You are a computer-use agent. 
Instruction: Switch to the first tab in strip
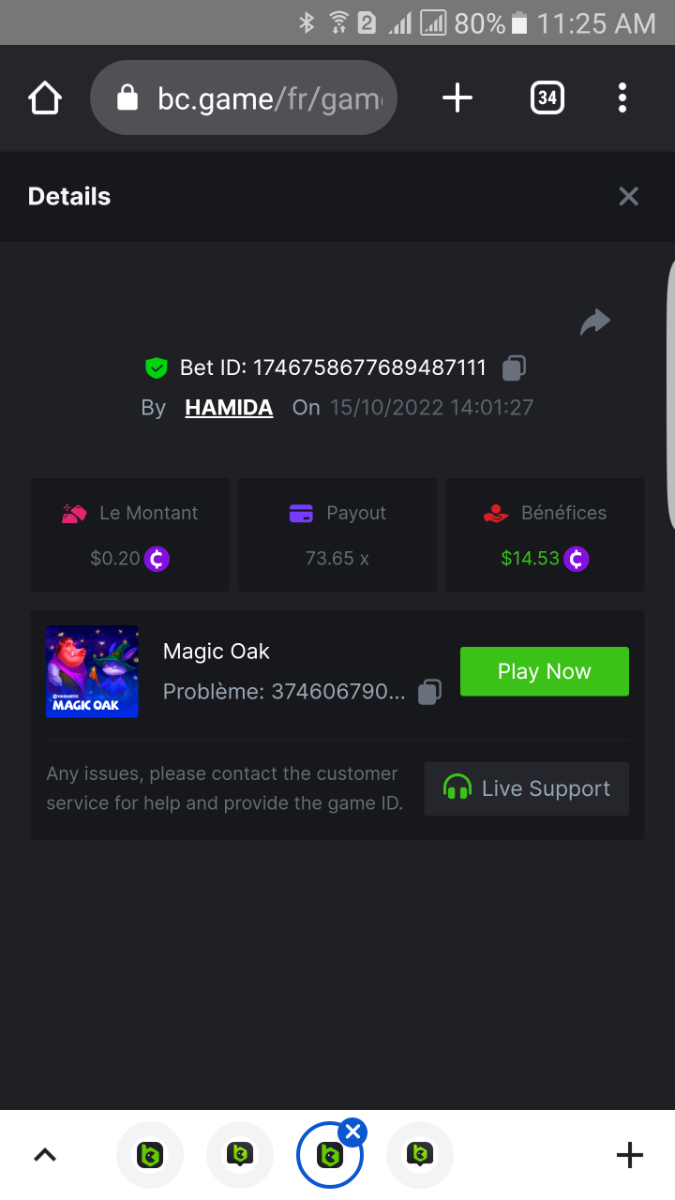(150, 1156)
